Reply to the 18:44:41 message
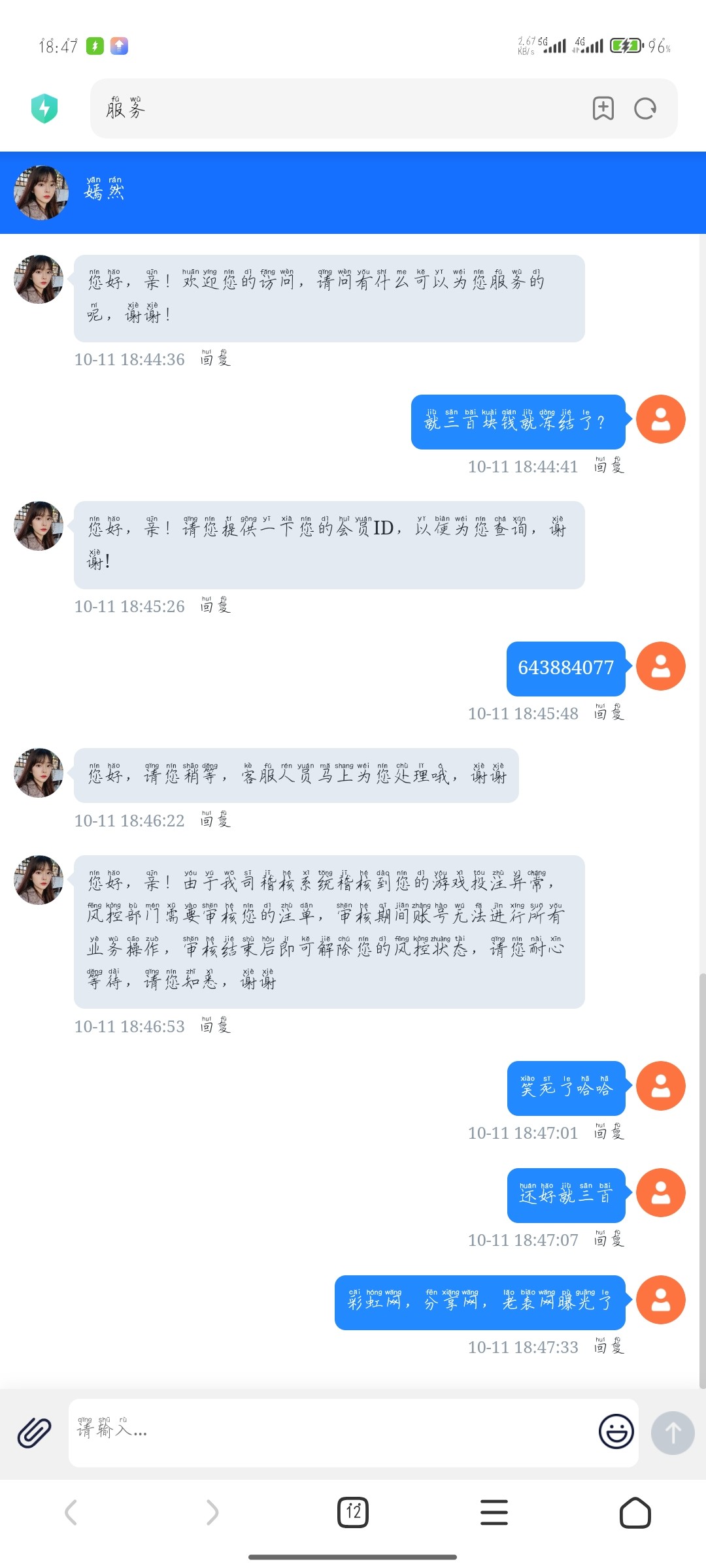The width and height of the screenshot is (706, 1568). pos(609,465)
